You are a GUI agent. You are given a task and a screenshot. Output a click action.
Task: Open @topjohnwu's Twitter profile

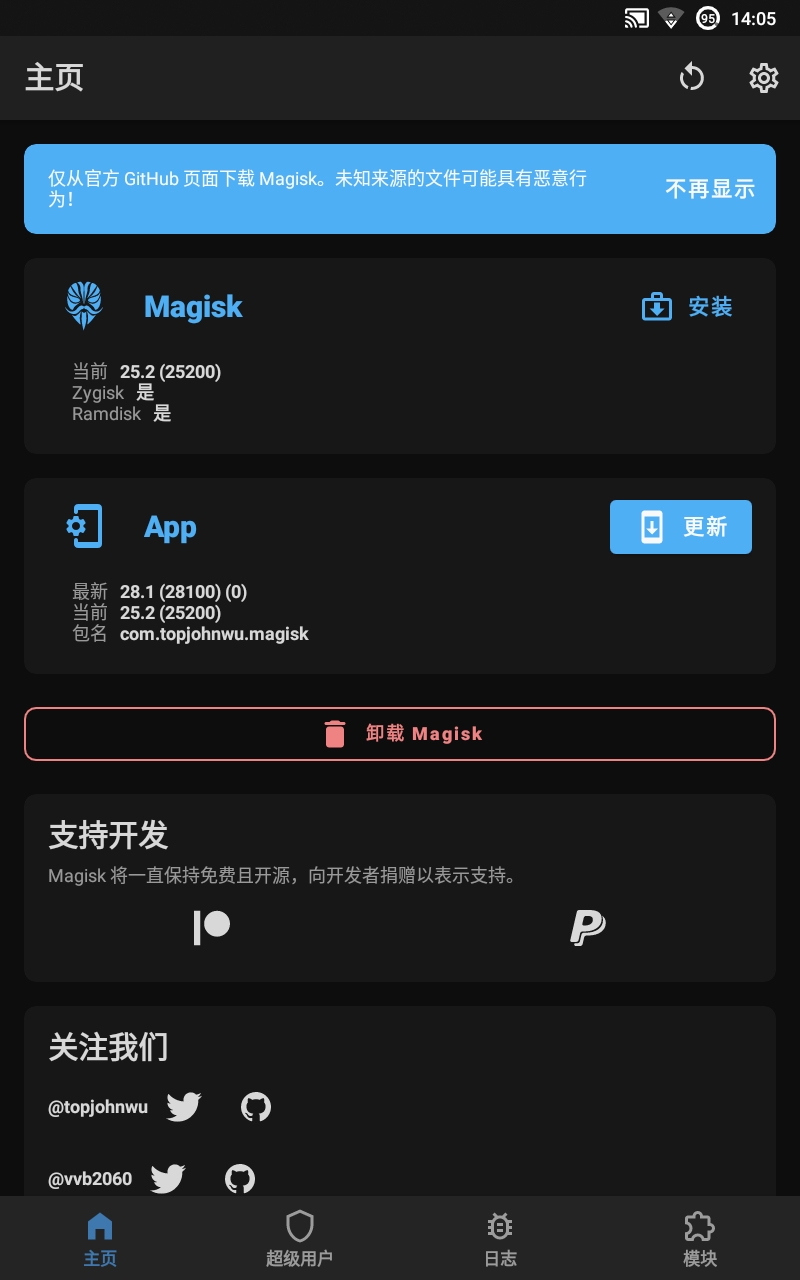pos(183,1107)
